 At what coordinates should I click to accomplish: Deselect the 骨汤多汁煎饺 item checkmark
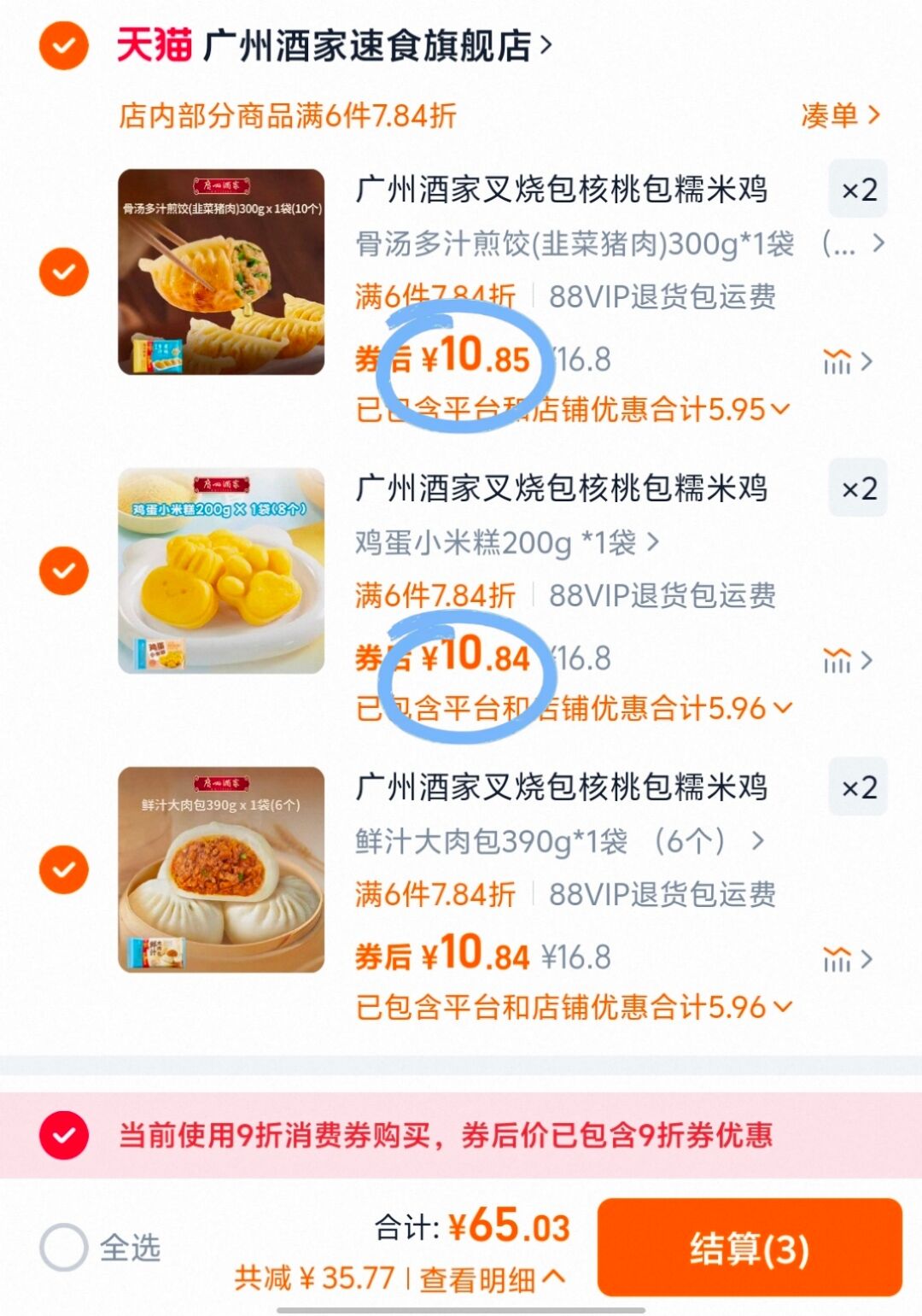[x=62, y=272]
